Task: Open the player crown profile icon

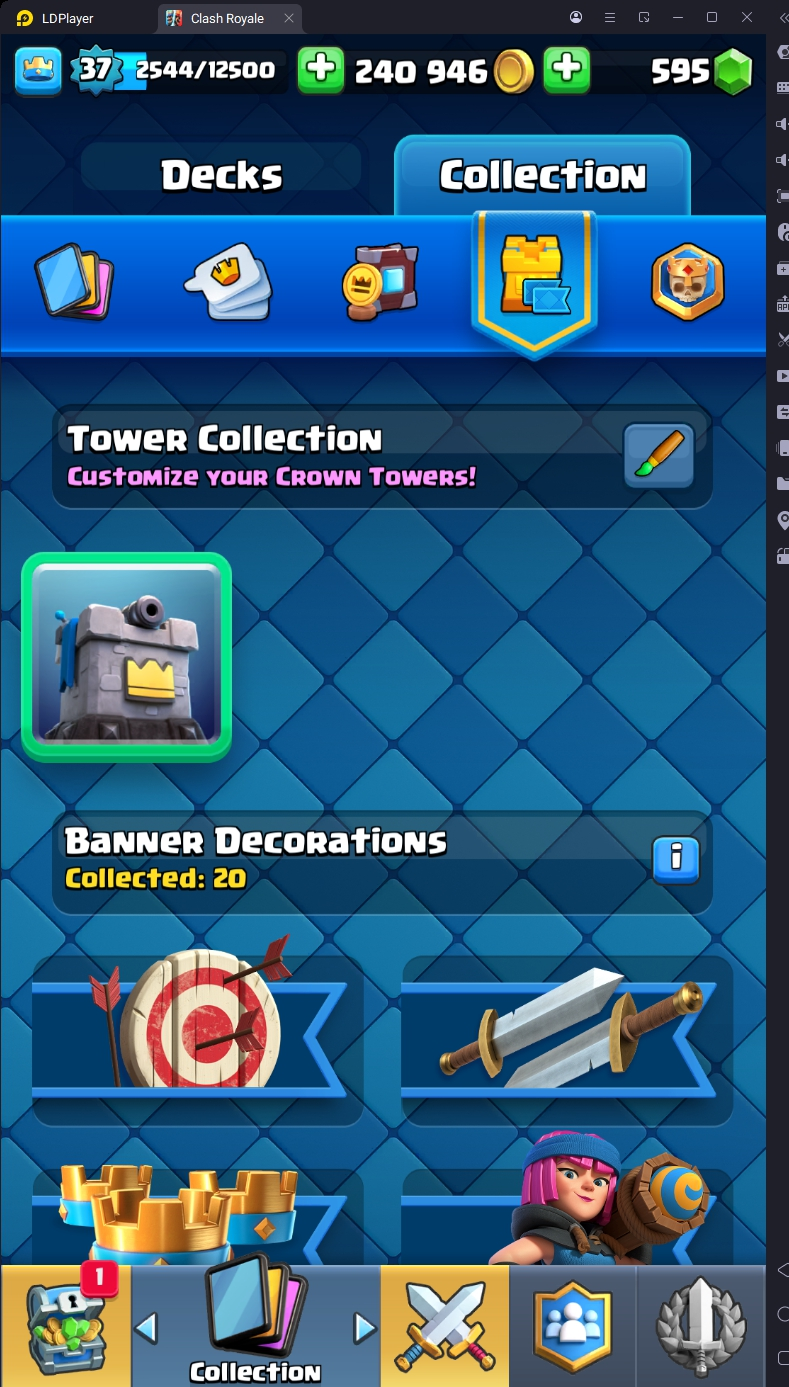Action: pos(38,70)
